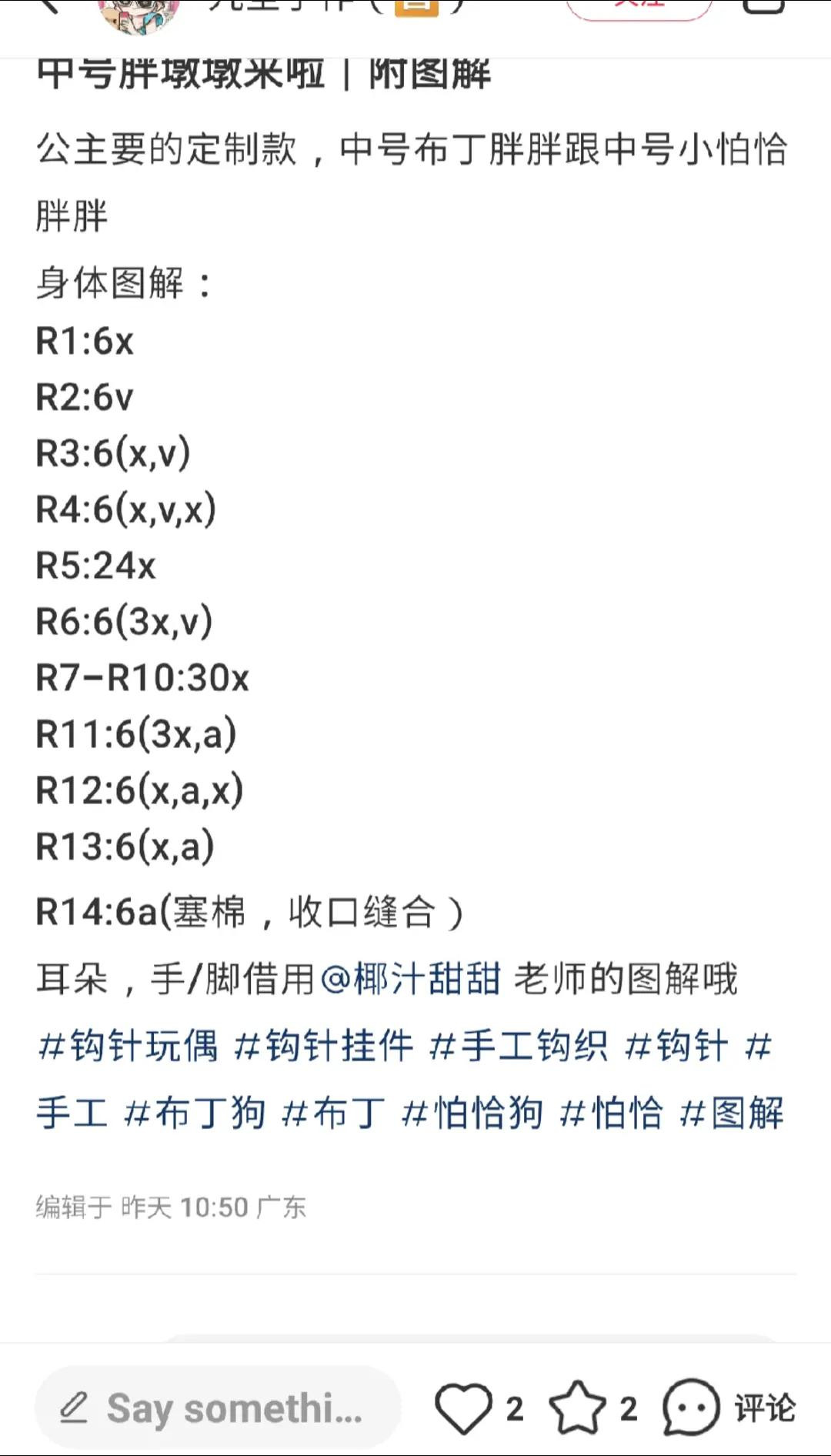
Task: Open the #图解 hashtag
Action: tap(732, 1114)
